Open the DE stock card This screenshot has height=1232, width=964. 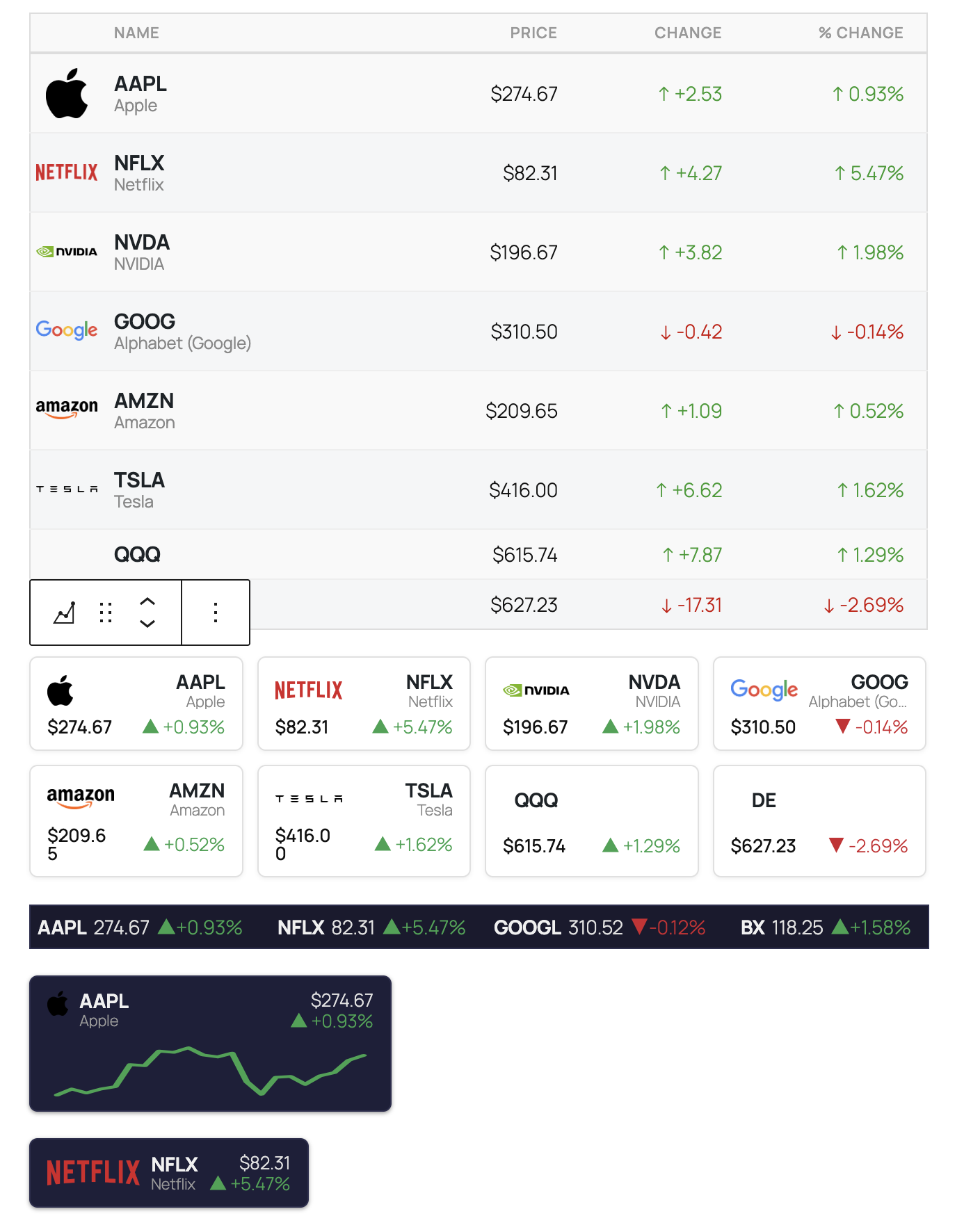[x=819, y=821]
